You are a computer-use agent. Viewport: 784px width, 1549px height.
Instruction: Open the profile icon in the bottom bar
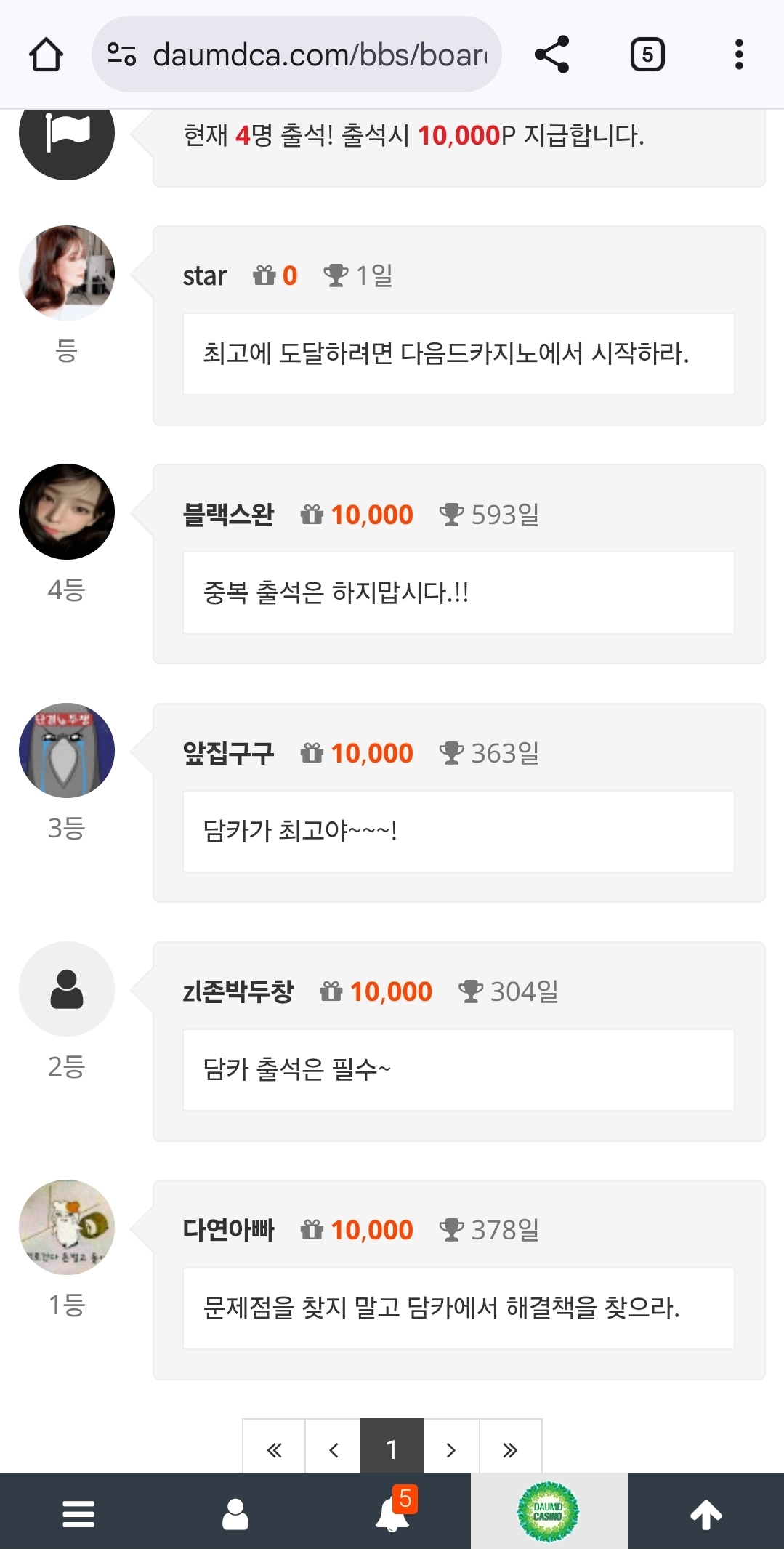point(235,1513)
